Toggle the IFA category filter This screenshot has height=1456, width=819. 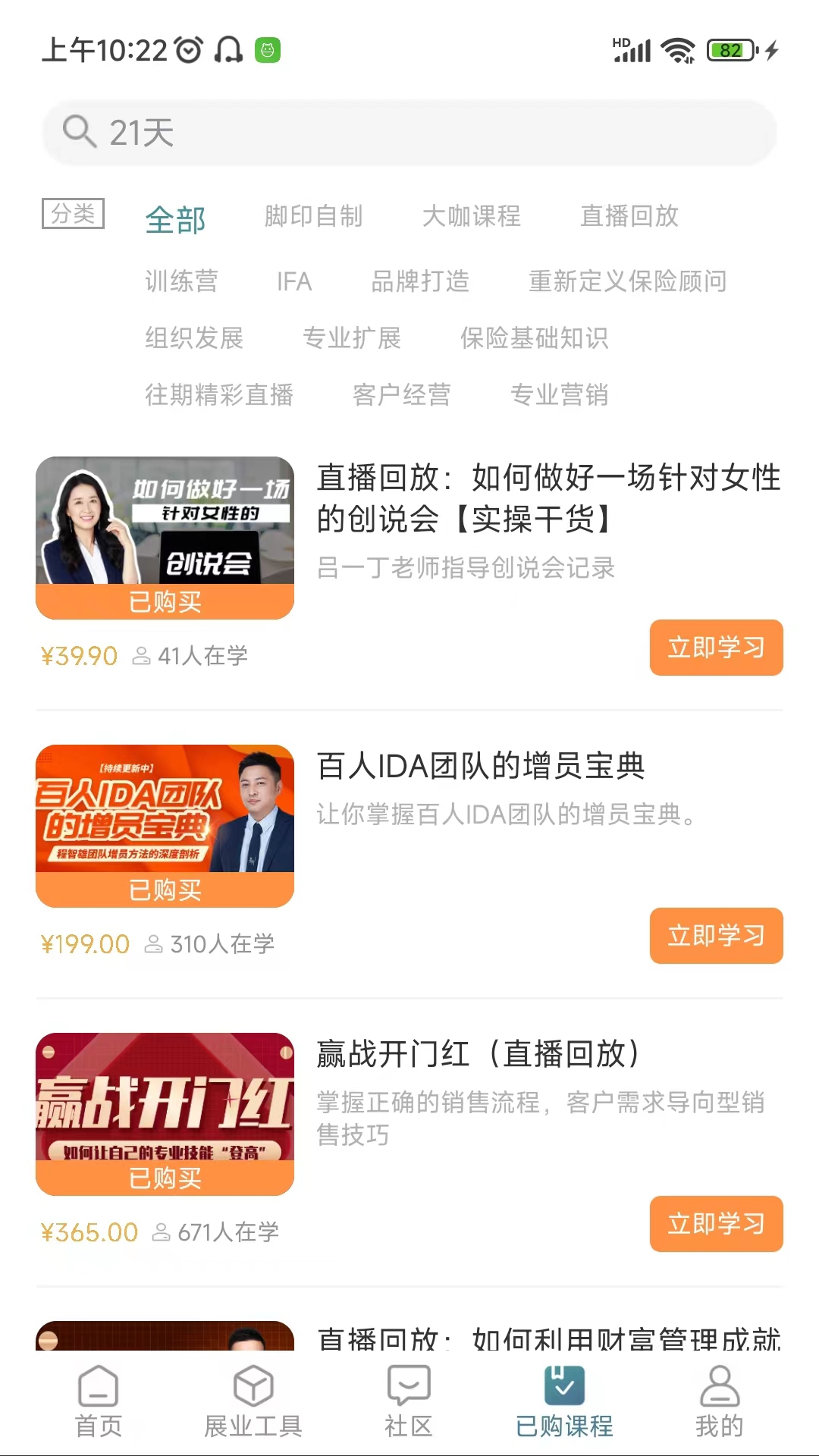295,281
